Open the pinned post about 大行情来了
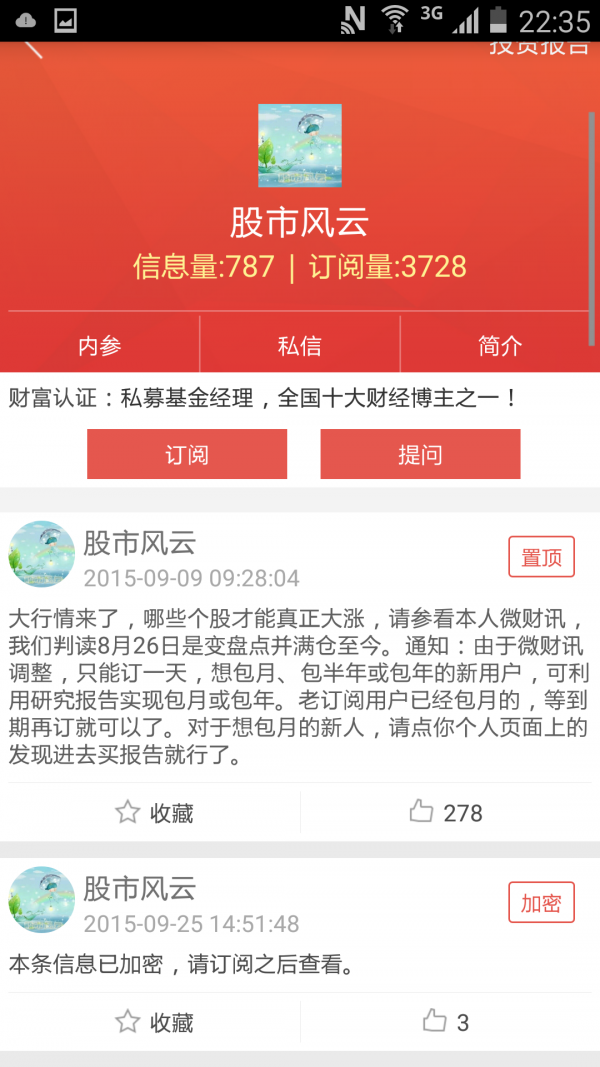Screen dimensions: 600x1067 (298, 685)
